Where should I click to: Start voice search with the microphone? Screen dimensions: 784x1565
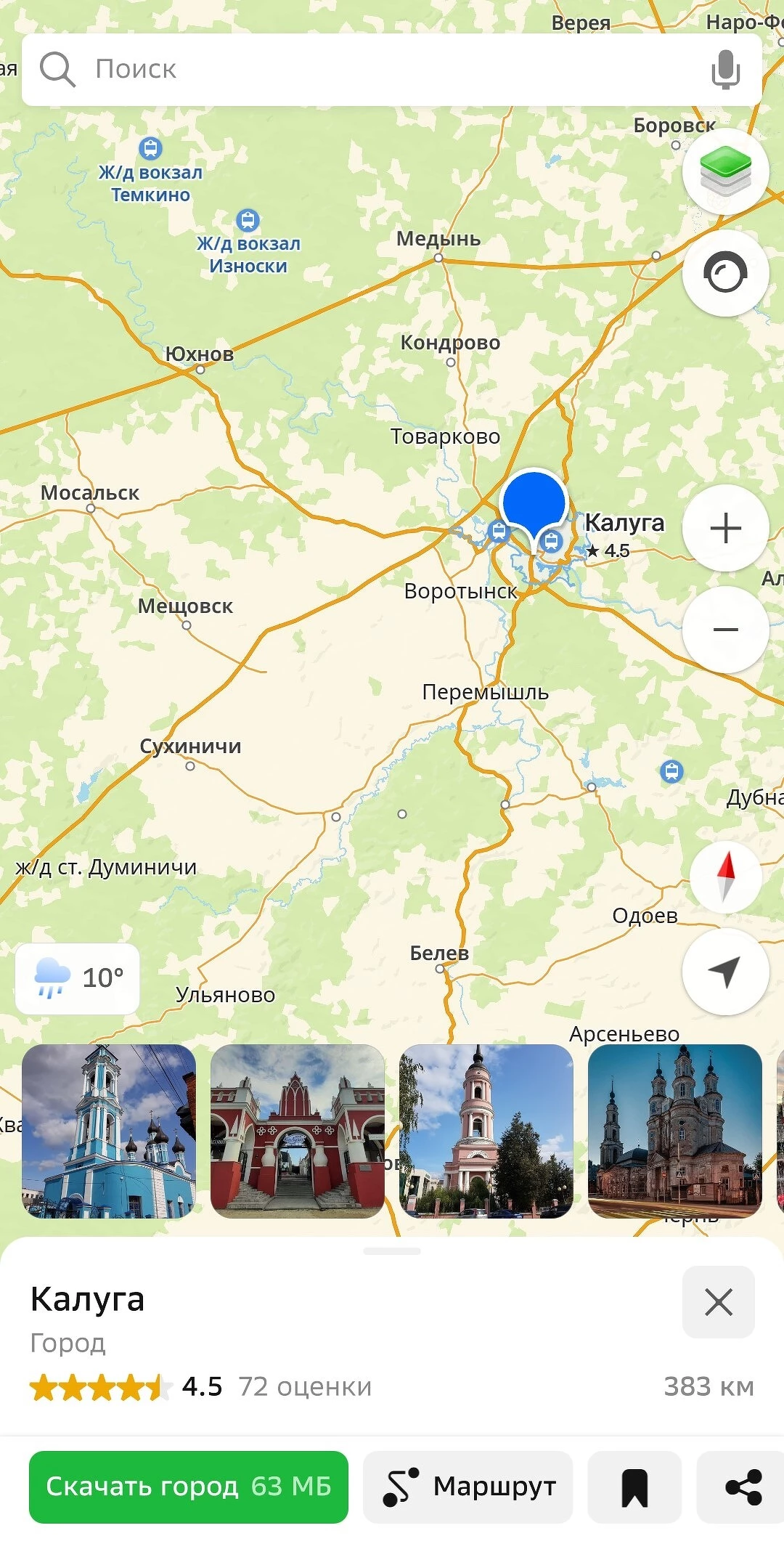pos(724,70)
